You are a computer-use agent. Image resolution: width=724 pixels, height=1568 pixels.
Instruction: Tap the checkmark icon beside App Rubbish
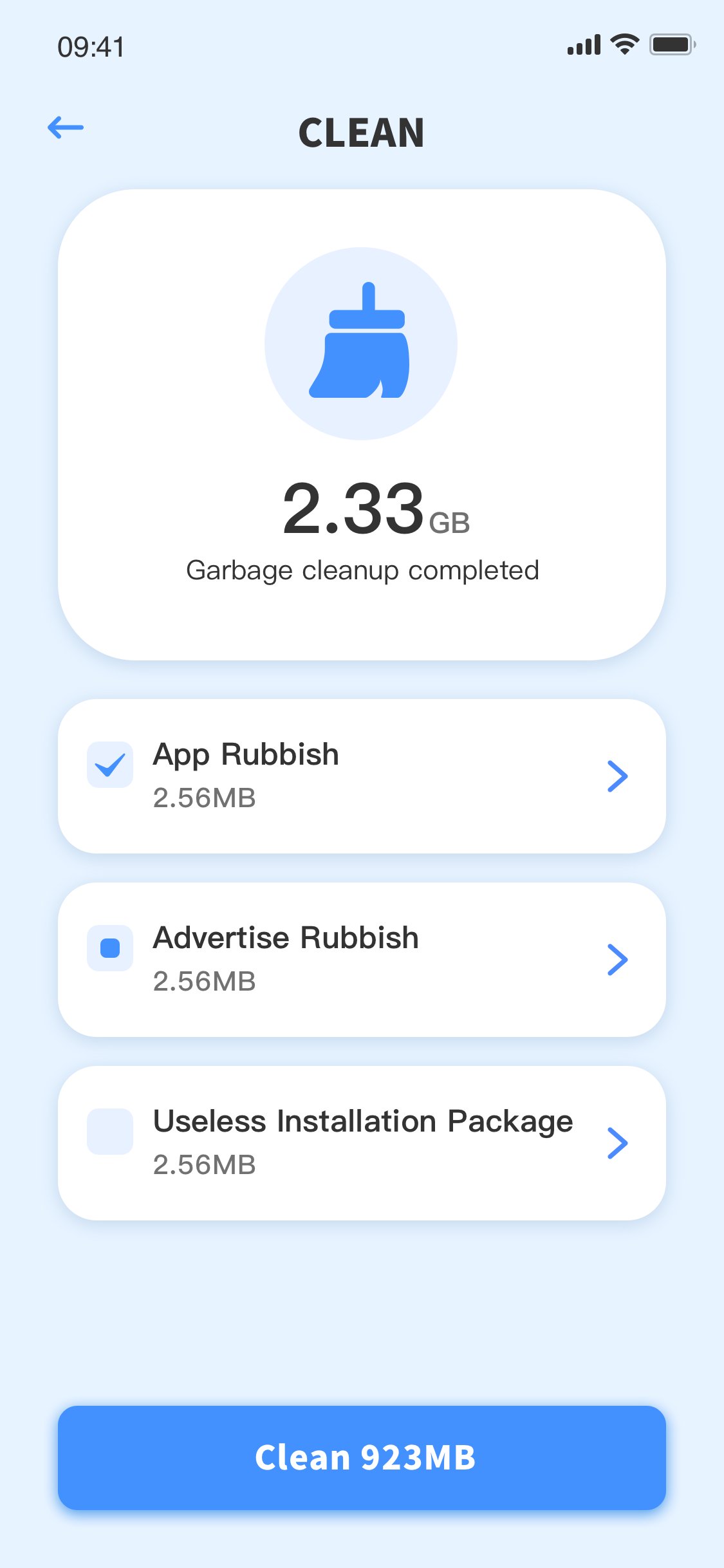pyautogui.click(x=109, y=765)
